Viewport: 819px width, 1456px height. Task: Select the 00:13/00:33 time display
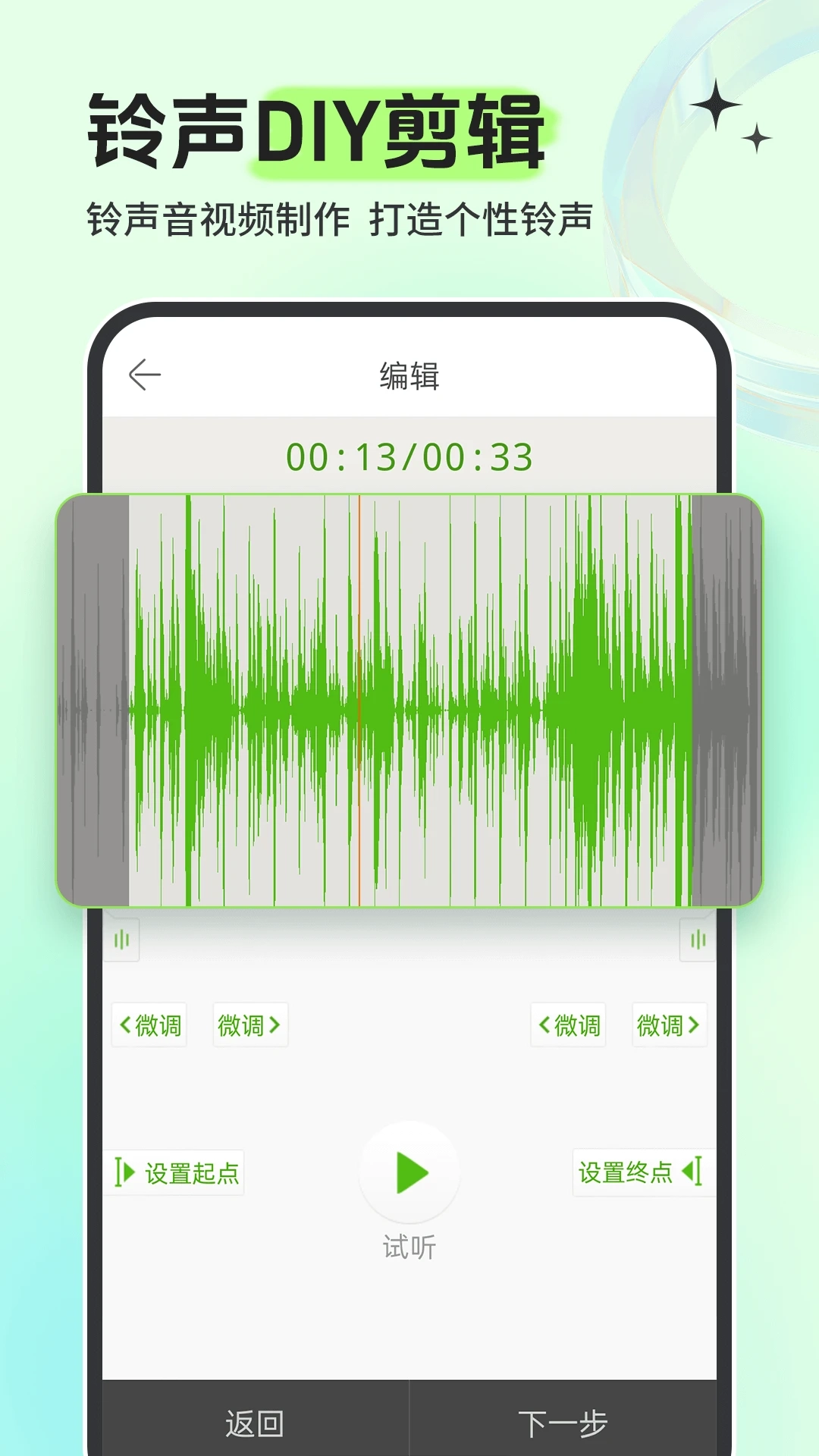(x=409, y=455)
